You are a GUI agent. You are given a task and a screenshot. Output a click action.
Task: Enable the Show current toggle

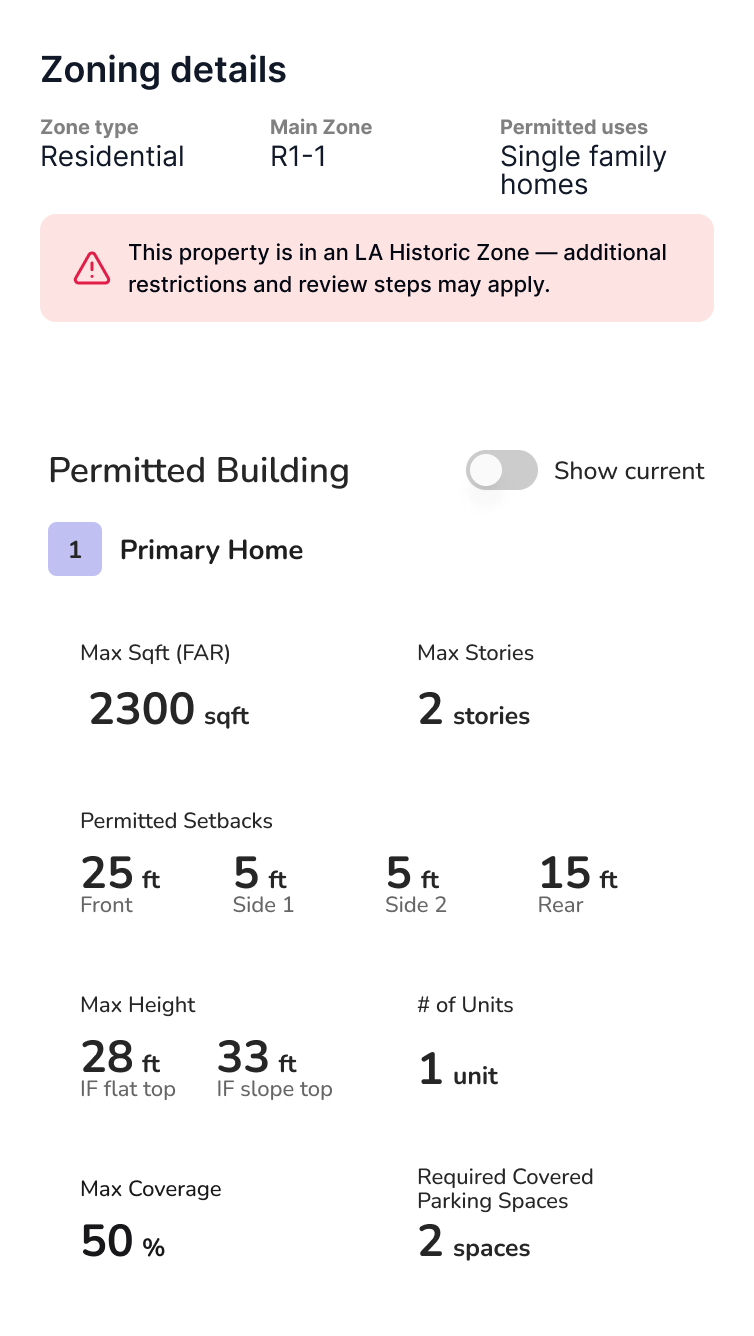(502, 470)
